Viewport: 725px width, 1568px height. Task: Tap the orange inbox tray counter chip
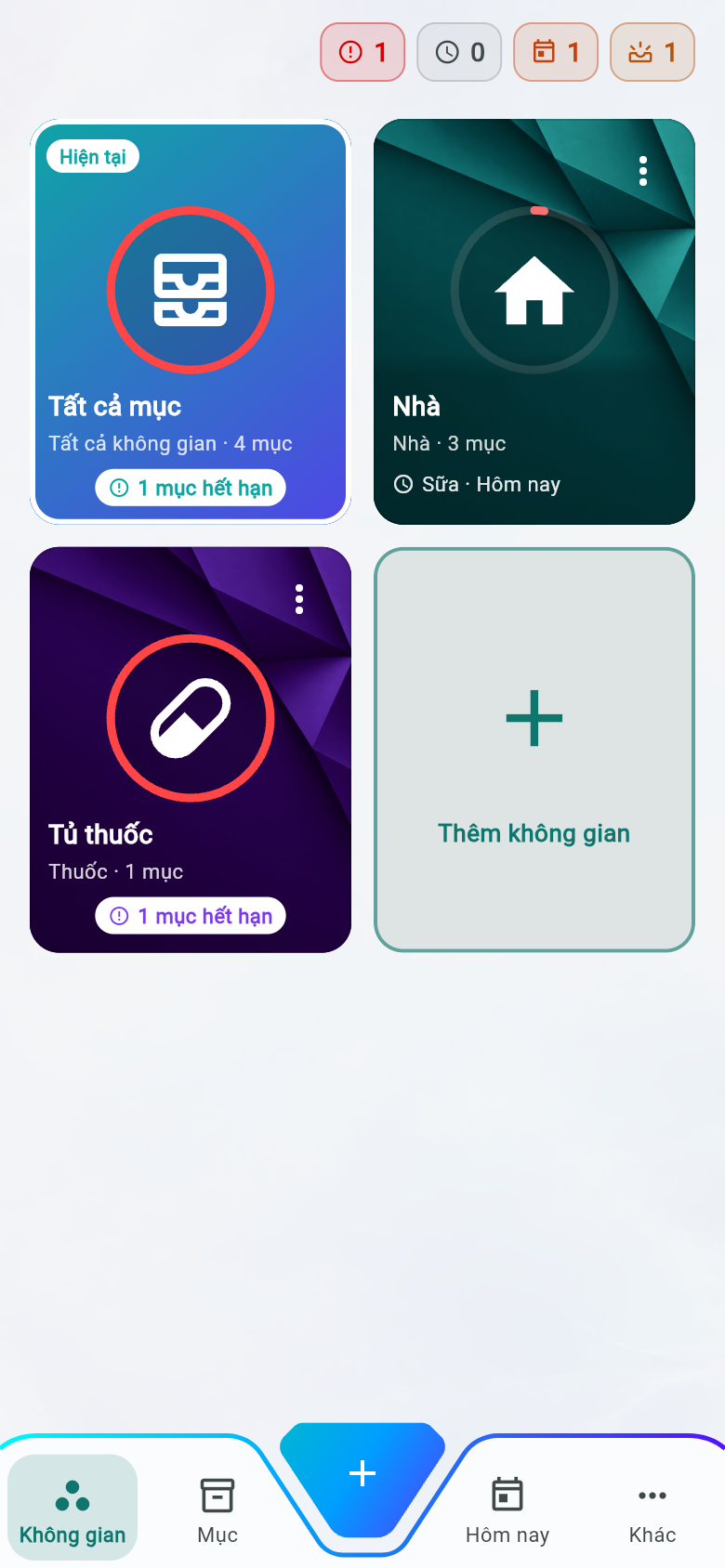pos(652,52)
